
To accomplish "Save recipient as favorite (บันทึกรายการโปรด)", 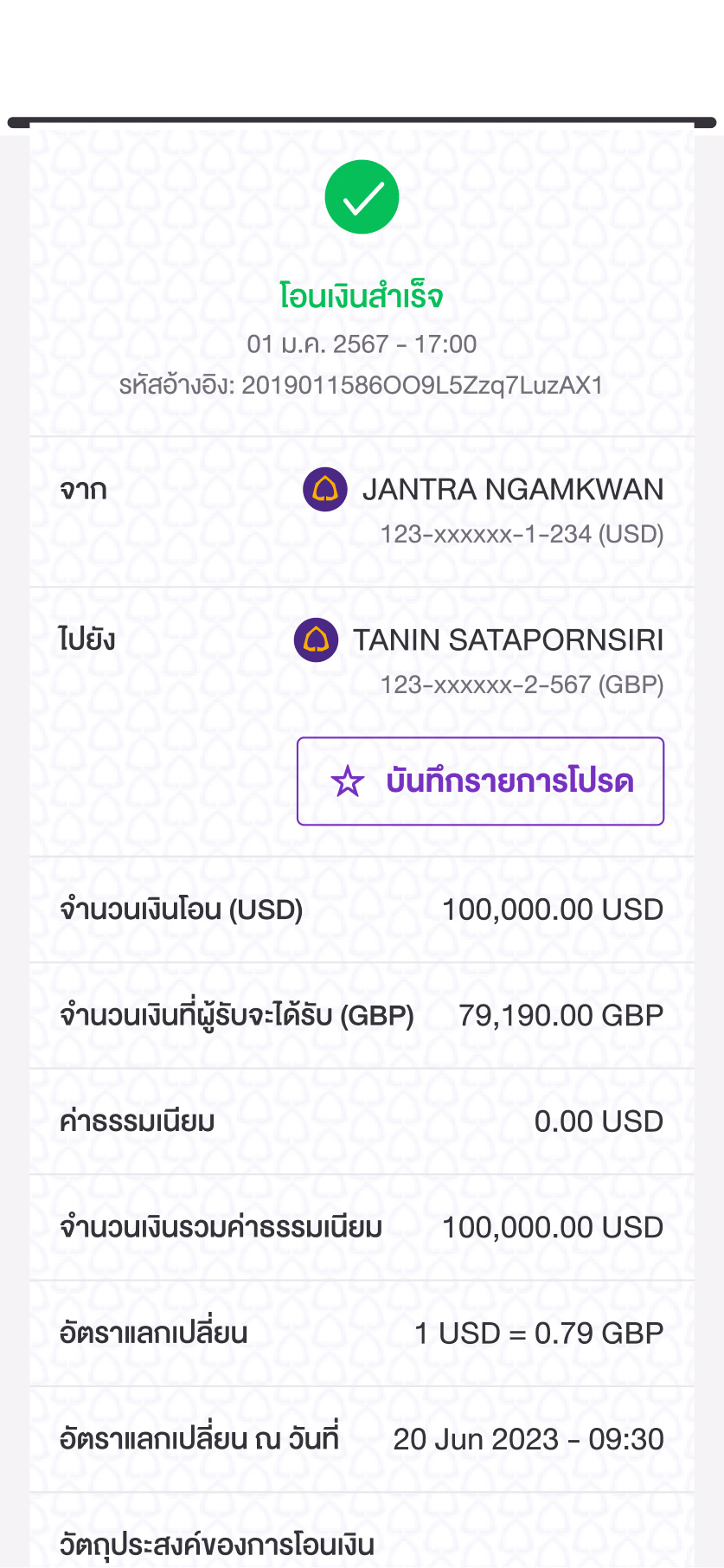I will [480, 781].
